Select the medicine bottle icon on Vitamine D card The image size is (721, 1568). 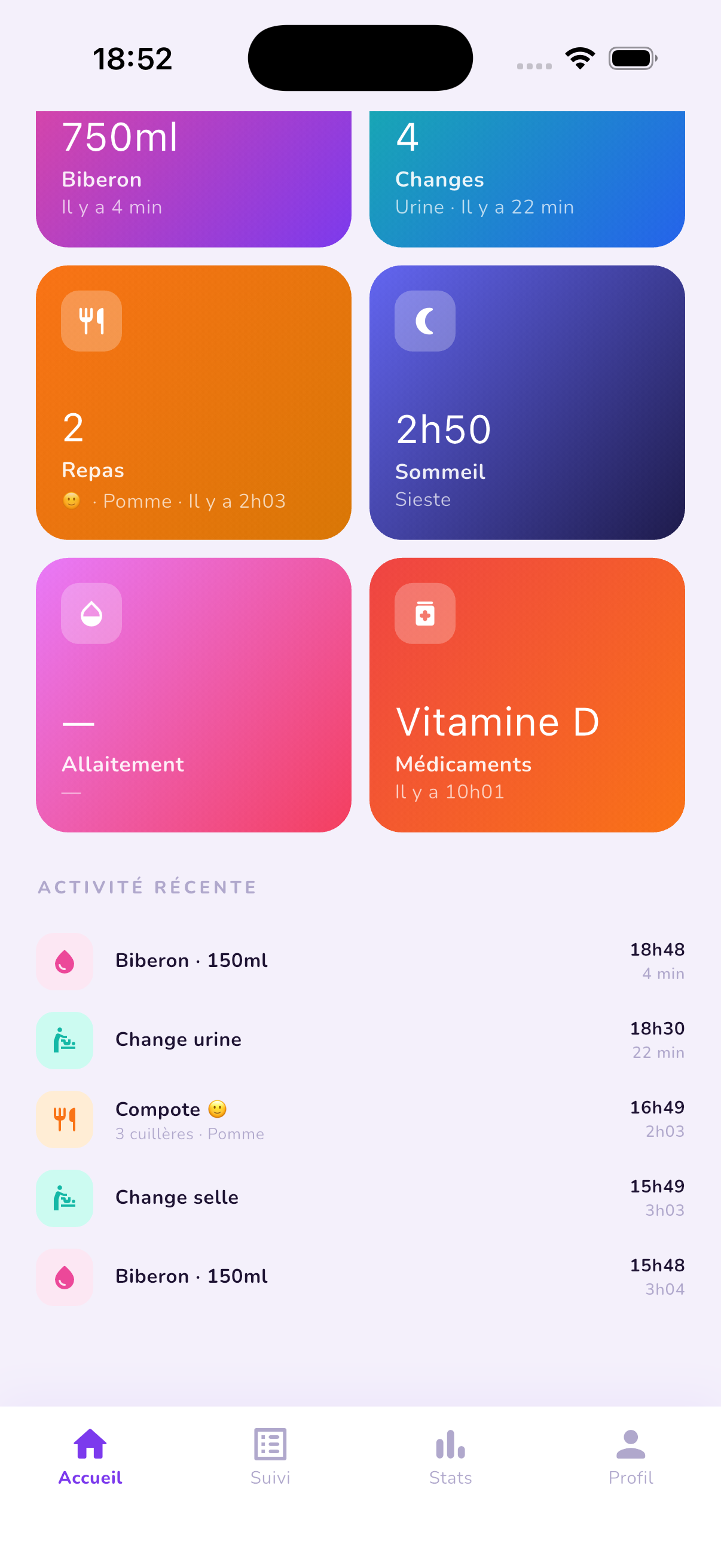click(424, 614)
